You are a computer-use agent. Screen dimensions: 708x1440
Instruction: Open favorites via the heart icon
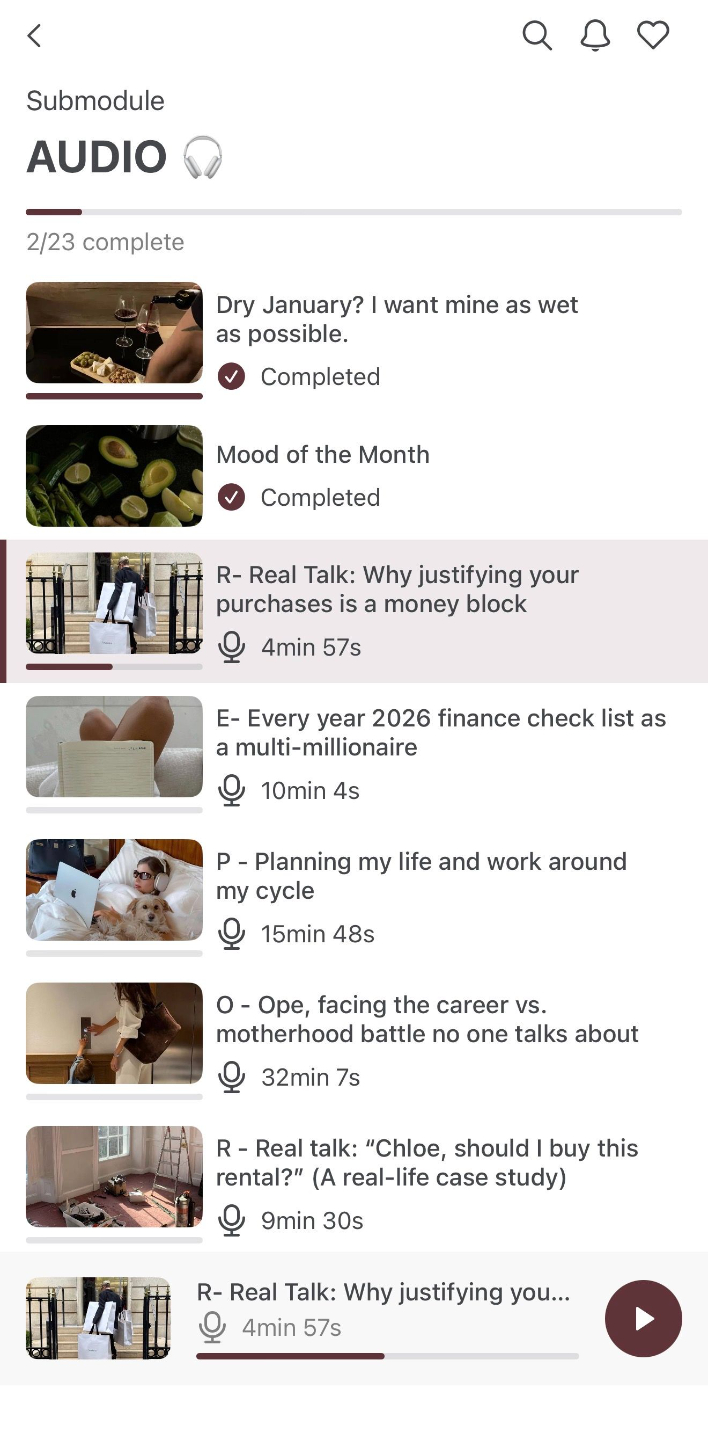click(653, 36)
